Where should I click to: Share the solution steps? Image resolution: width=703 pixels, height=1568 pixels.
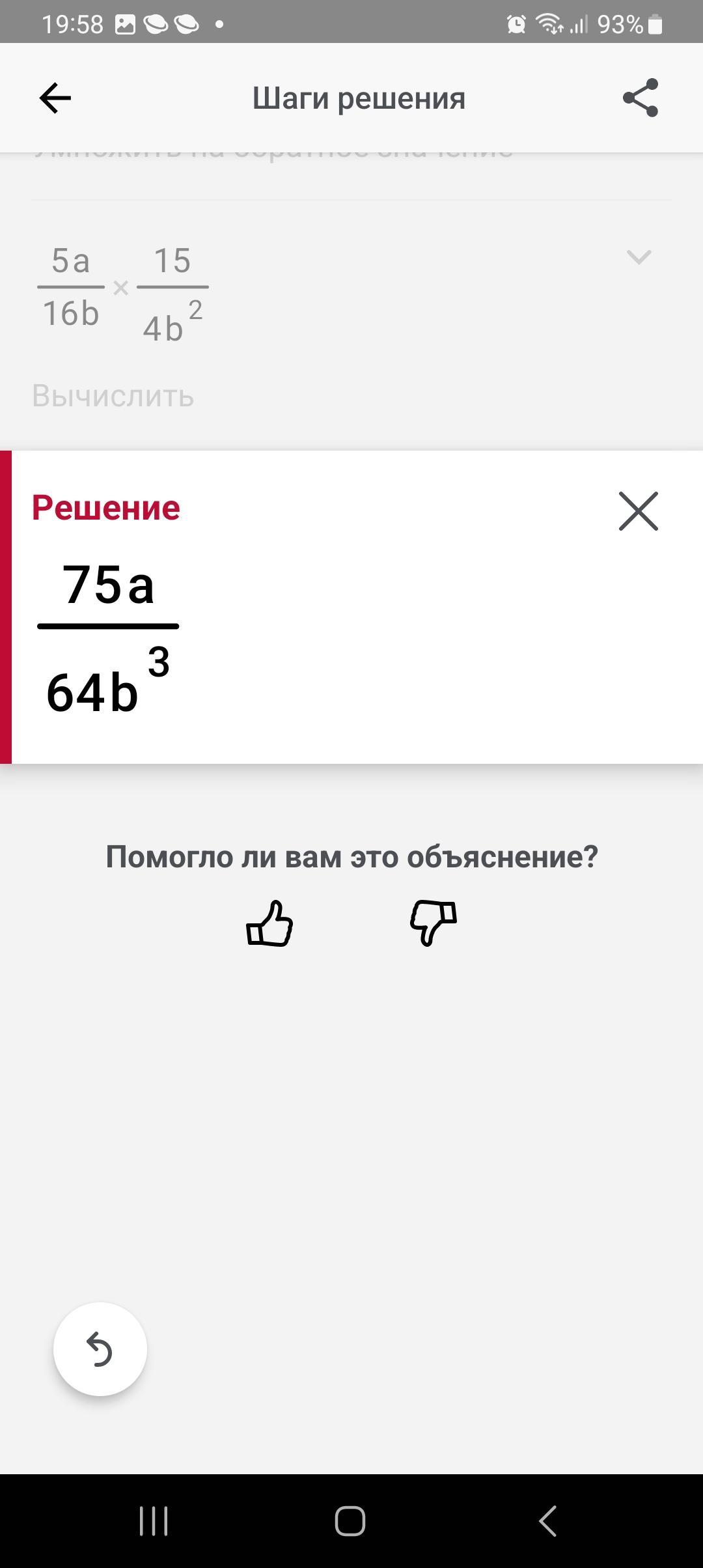pos(641,98)
